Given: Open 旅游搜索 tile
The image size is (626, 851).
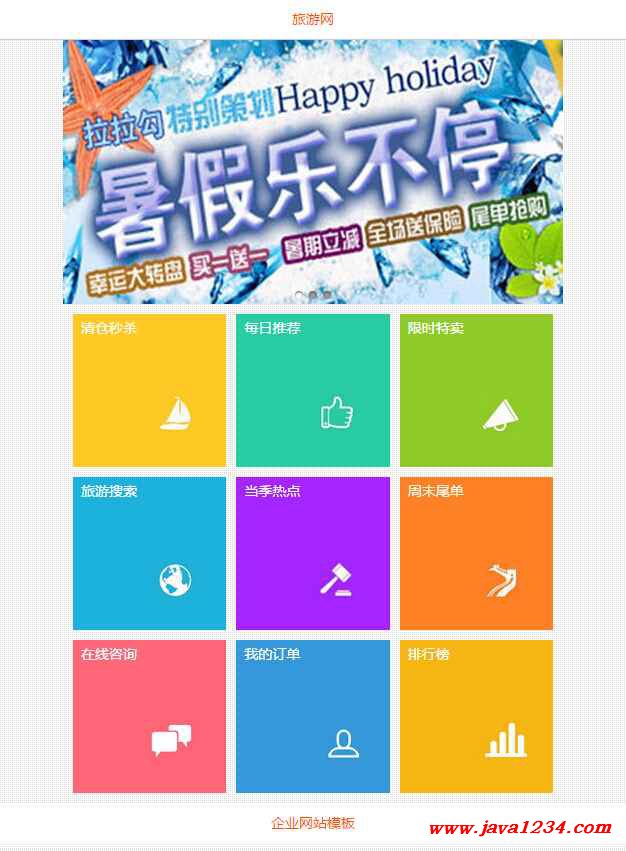Looking at the screenshot, I should (149, 553).
